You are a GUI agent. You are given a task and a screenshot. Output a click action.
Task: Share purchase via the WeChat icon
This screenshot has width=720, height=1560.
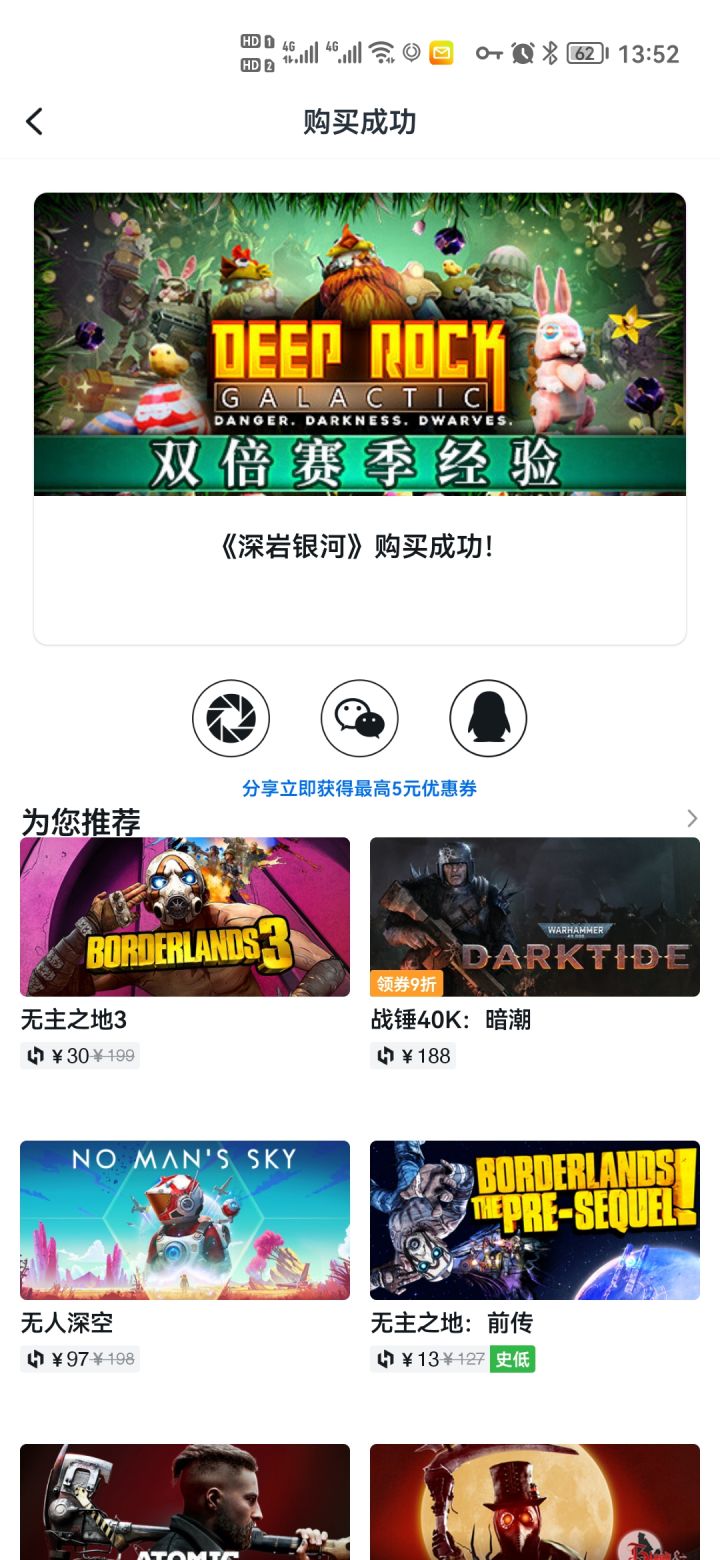pyautogui.click(x=359, y=717)
